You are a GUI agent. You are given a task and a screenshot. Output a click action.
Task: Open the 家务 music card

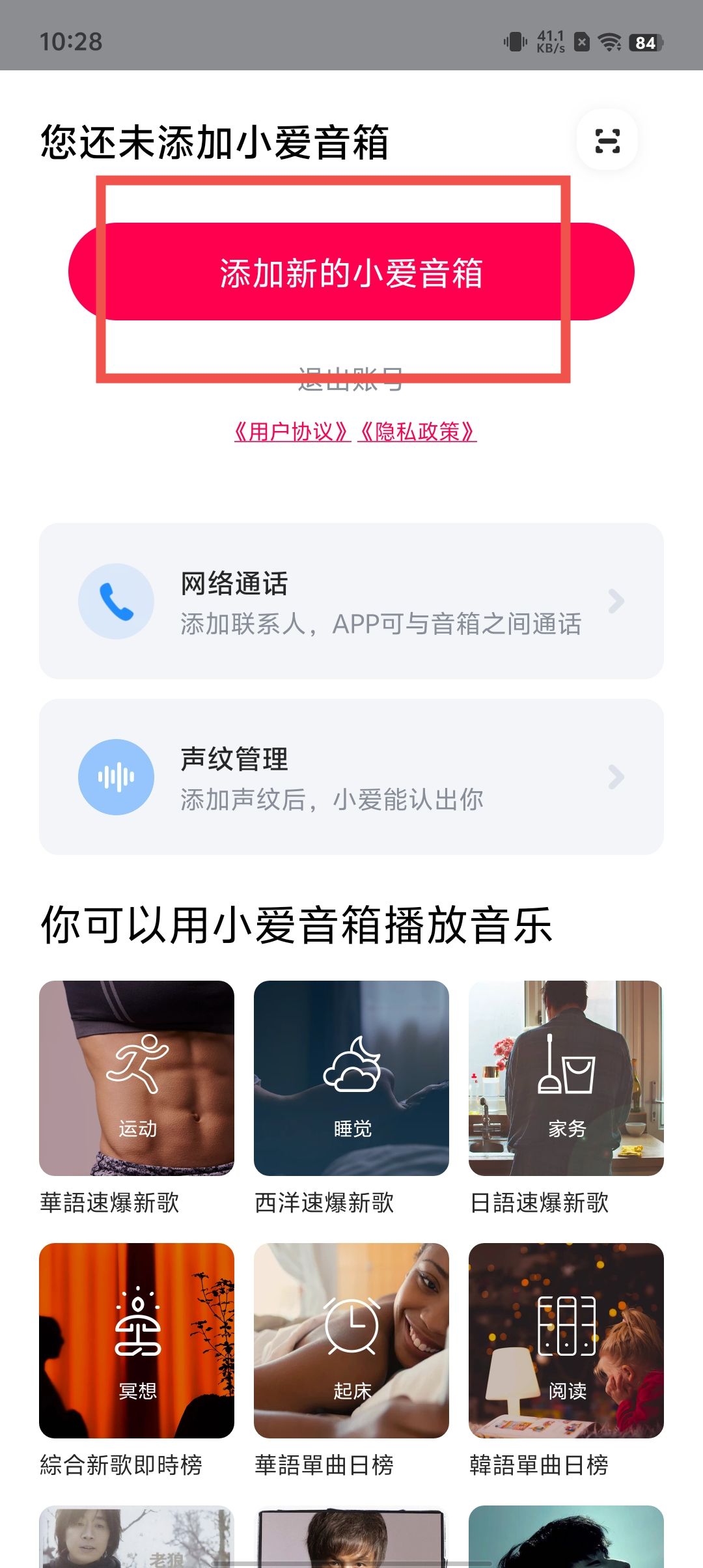point(566,1078)
